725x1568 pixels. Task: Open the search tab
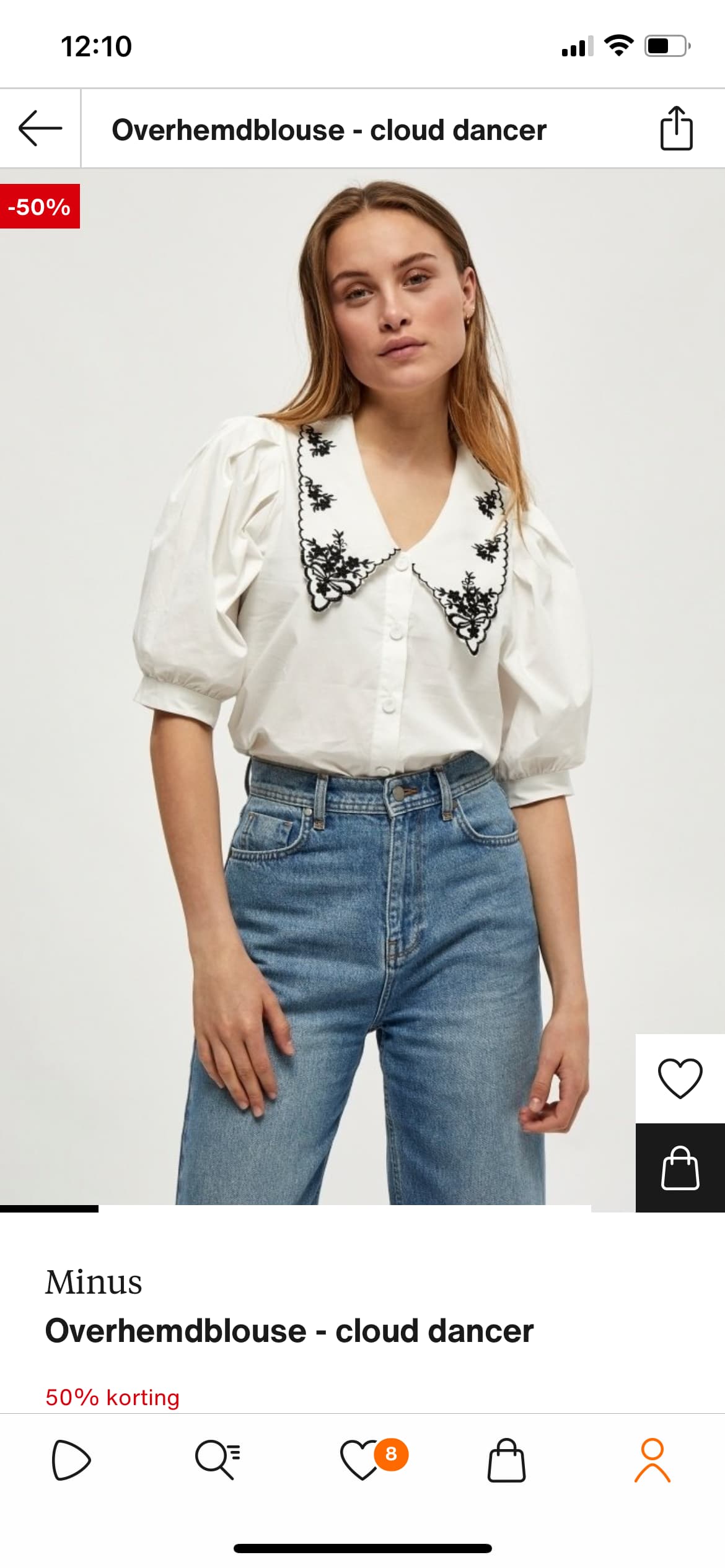click(x=217, y=1460)
